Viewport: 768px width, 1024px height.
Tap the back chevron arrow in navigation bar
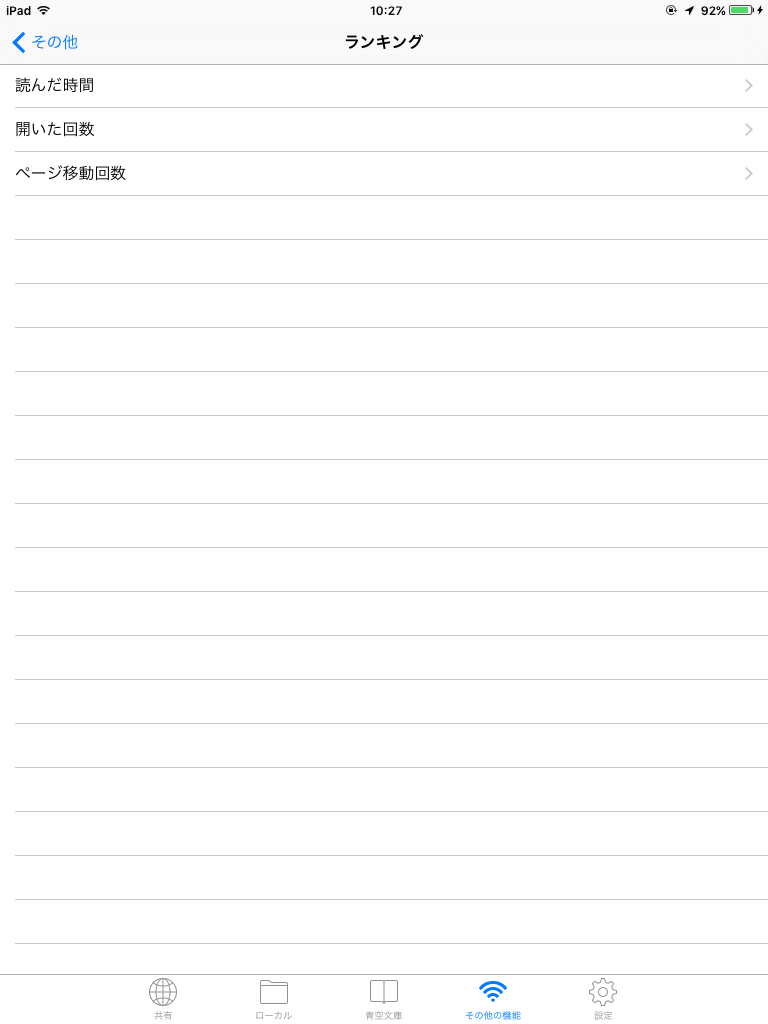click(17, 42)
